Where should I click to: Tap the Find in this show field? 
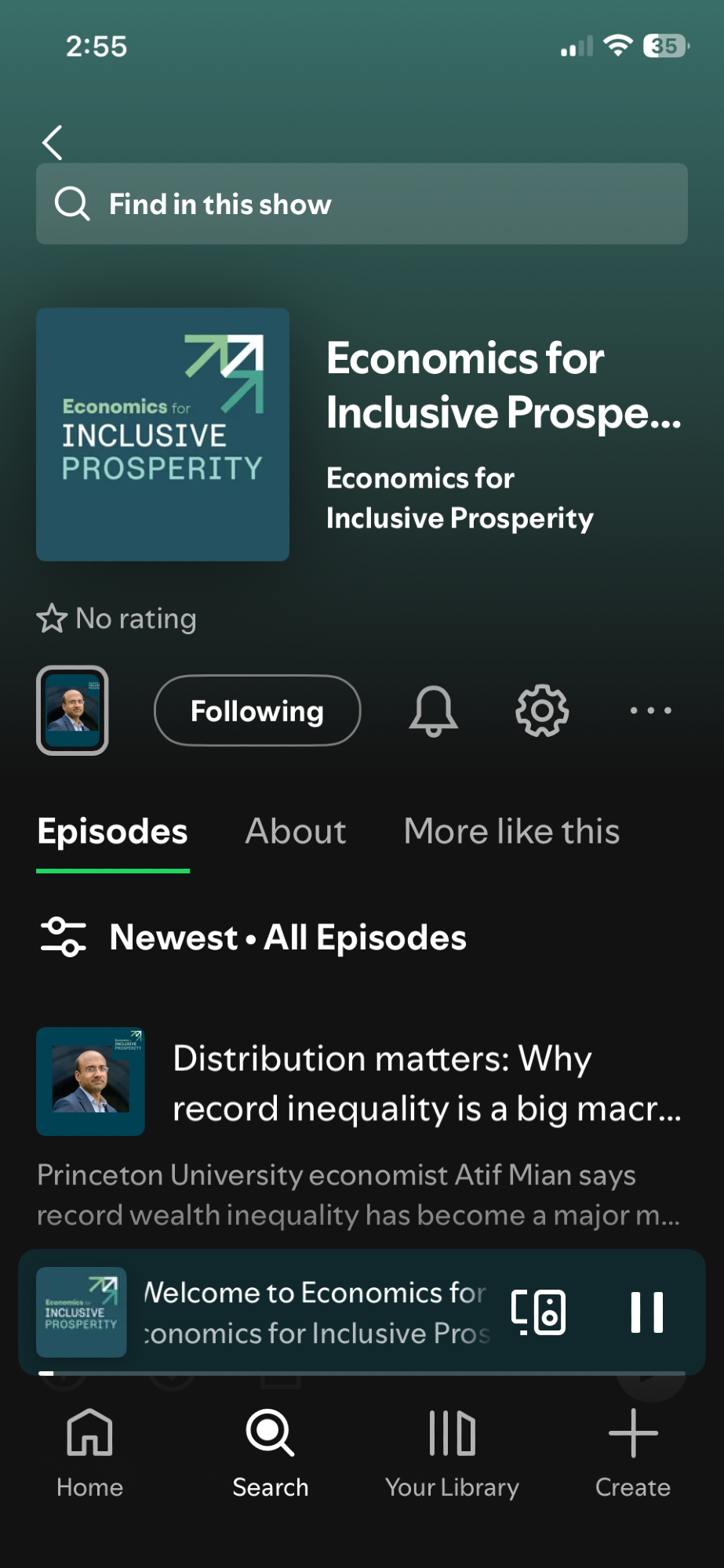click(x=362, y=204)
